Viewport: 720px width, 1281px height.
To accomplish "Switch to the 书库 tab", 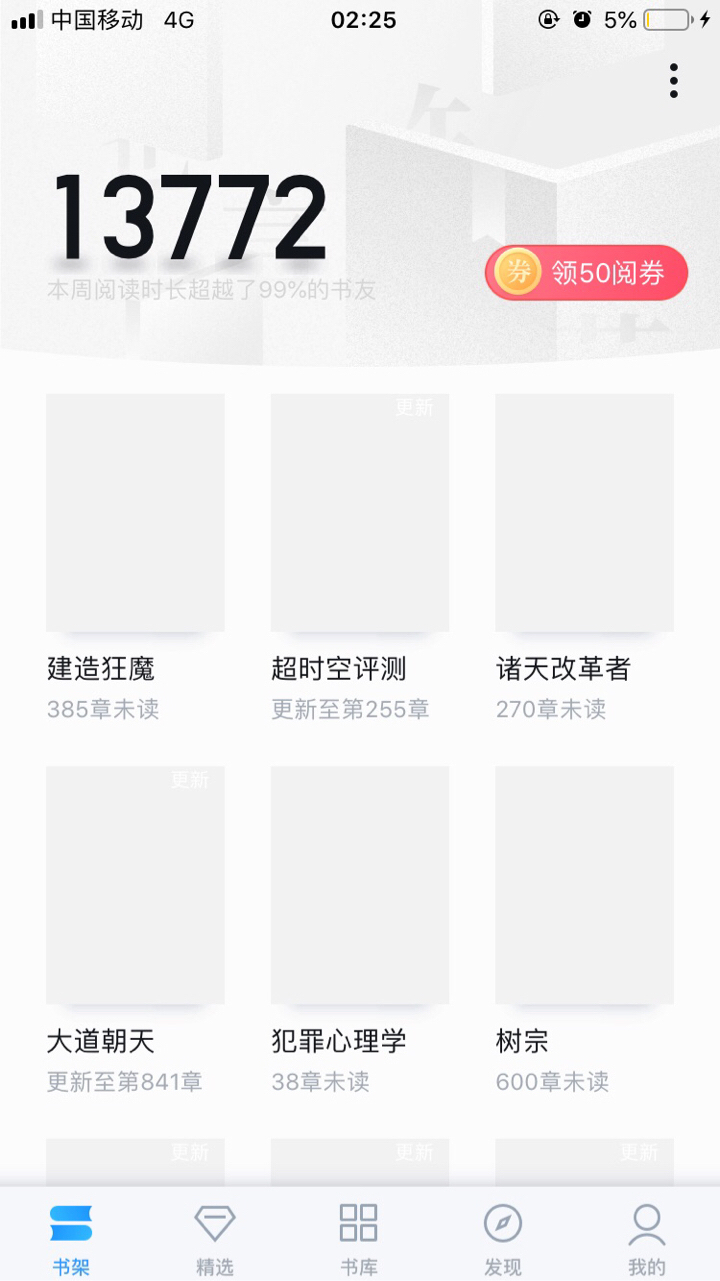I will coord(359,1238).
